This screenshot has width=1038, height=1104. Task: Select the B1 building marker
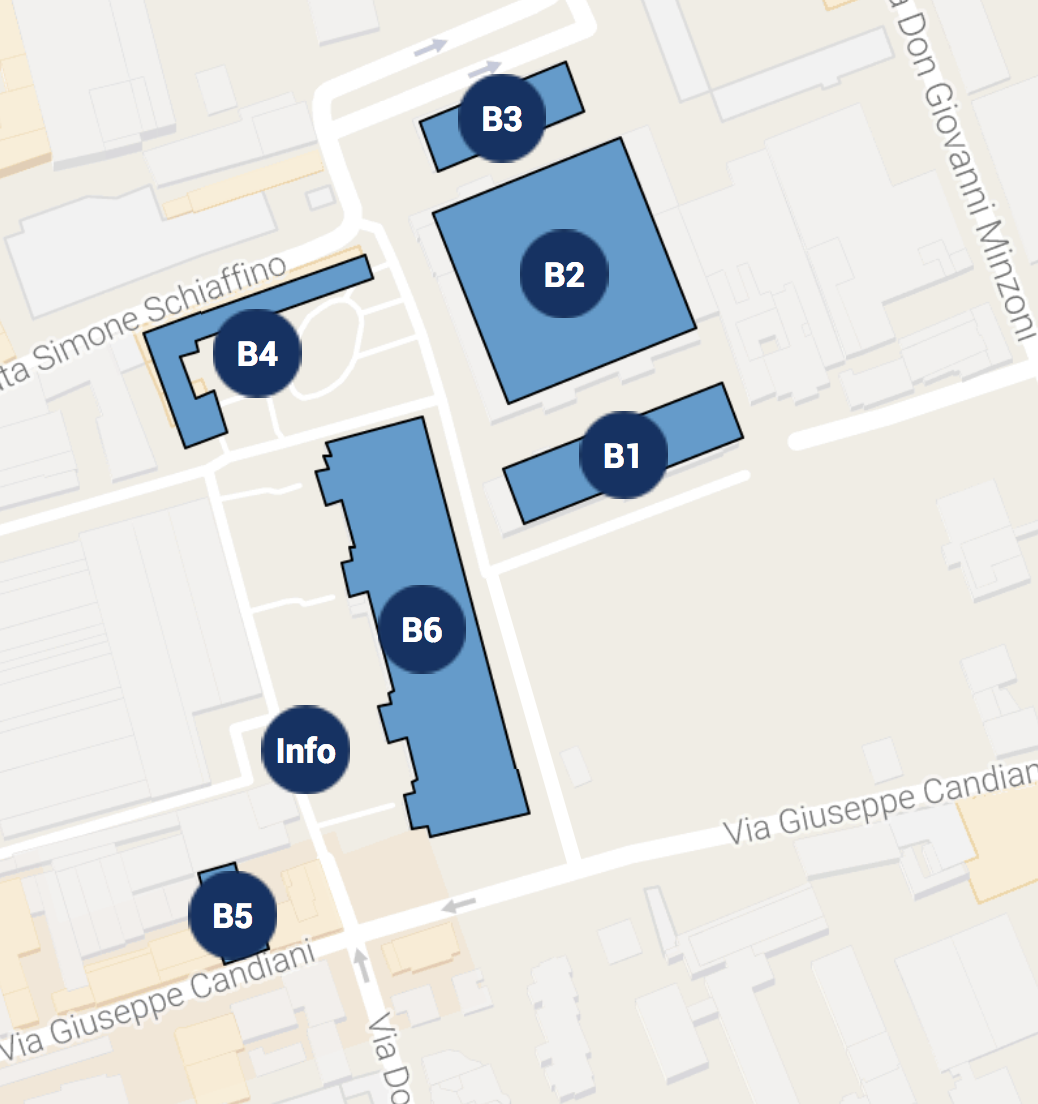[x=623, y=455]
